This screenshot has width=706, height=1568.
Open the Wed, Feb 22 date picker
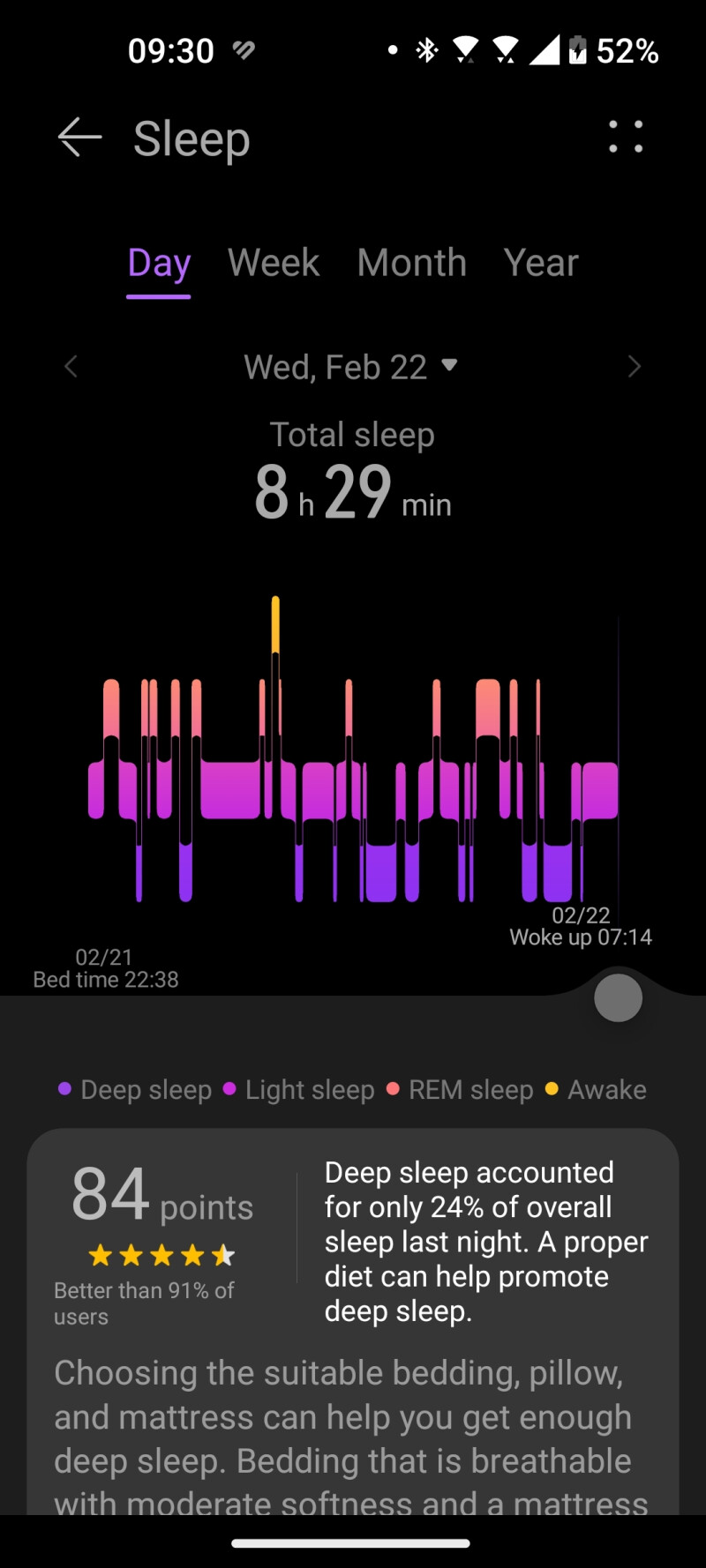click(x=350, y=367)
